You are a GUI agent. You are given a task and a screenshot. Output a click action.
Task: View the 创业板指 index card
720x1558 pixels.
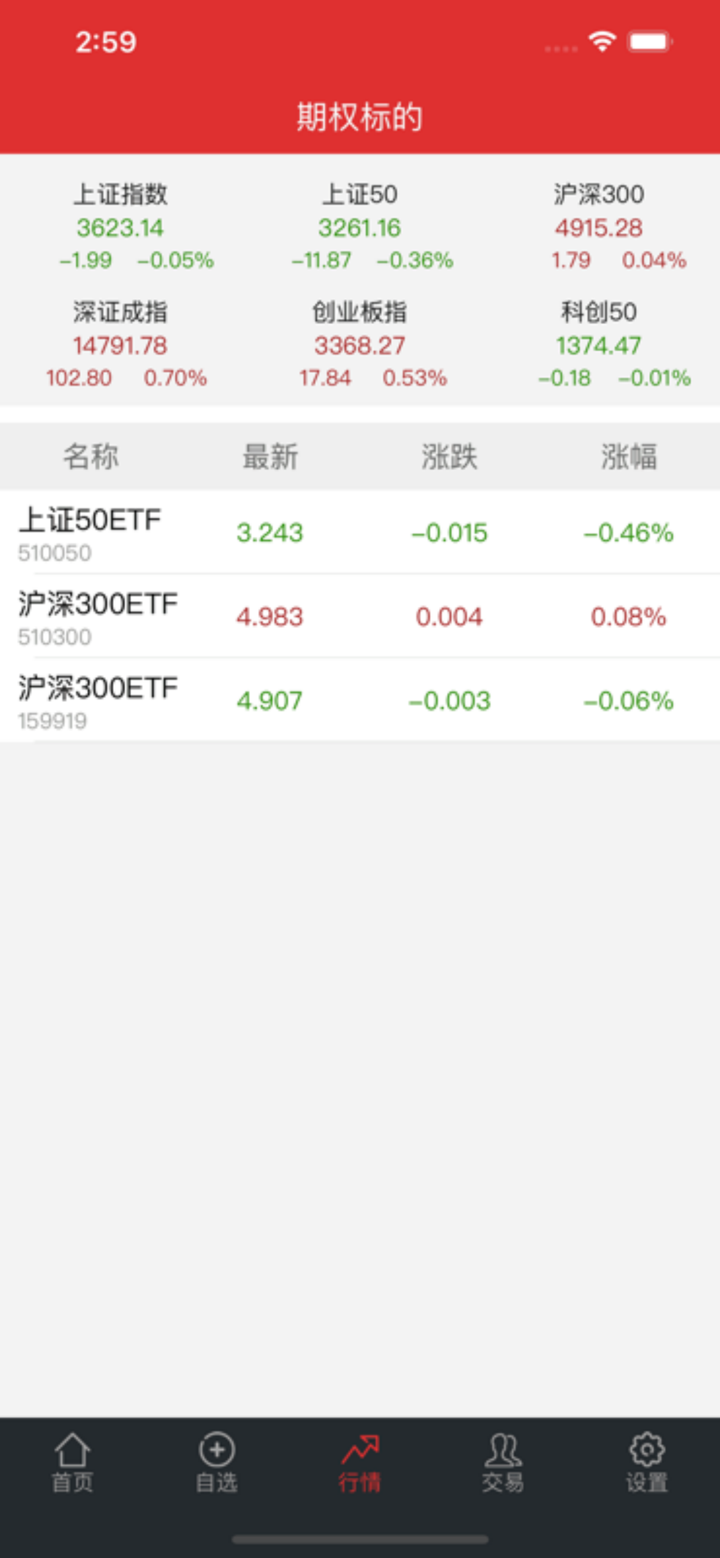(x=360, y=345)
